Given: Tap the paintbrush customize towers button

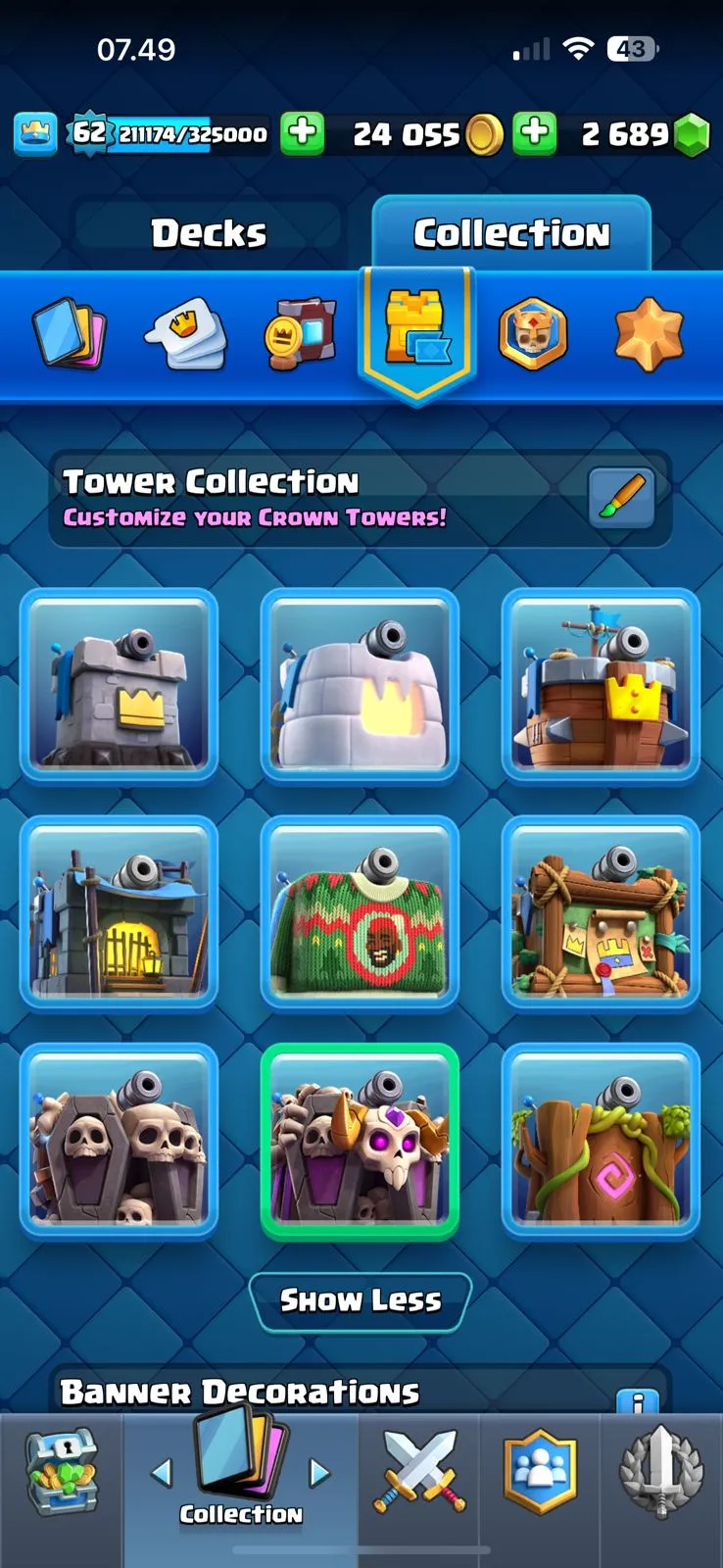Looking at the screenshot, I should [x=622, y=498].
